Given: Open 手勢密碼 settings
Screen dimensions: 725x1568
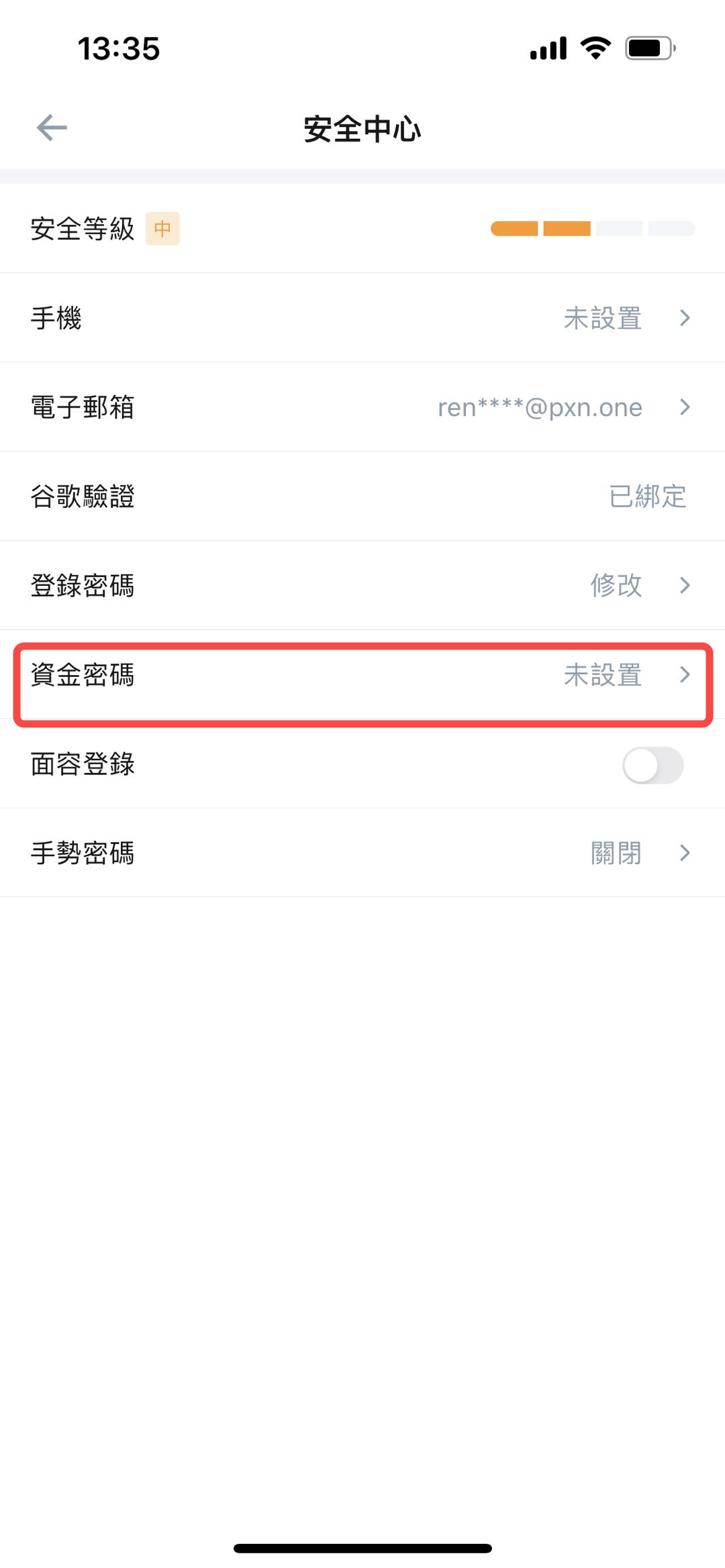Looking at the screenshot, I should [362, 853].
